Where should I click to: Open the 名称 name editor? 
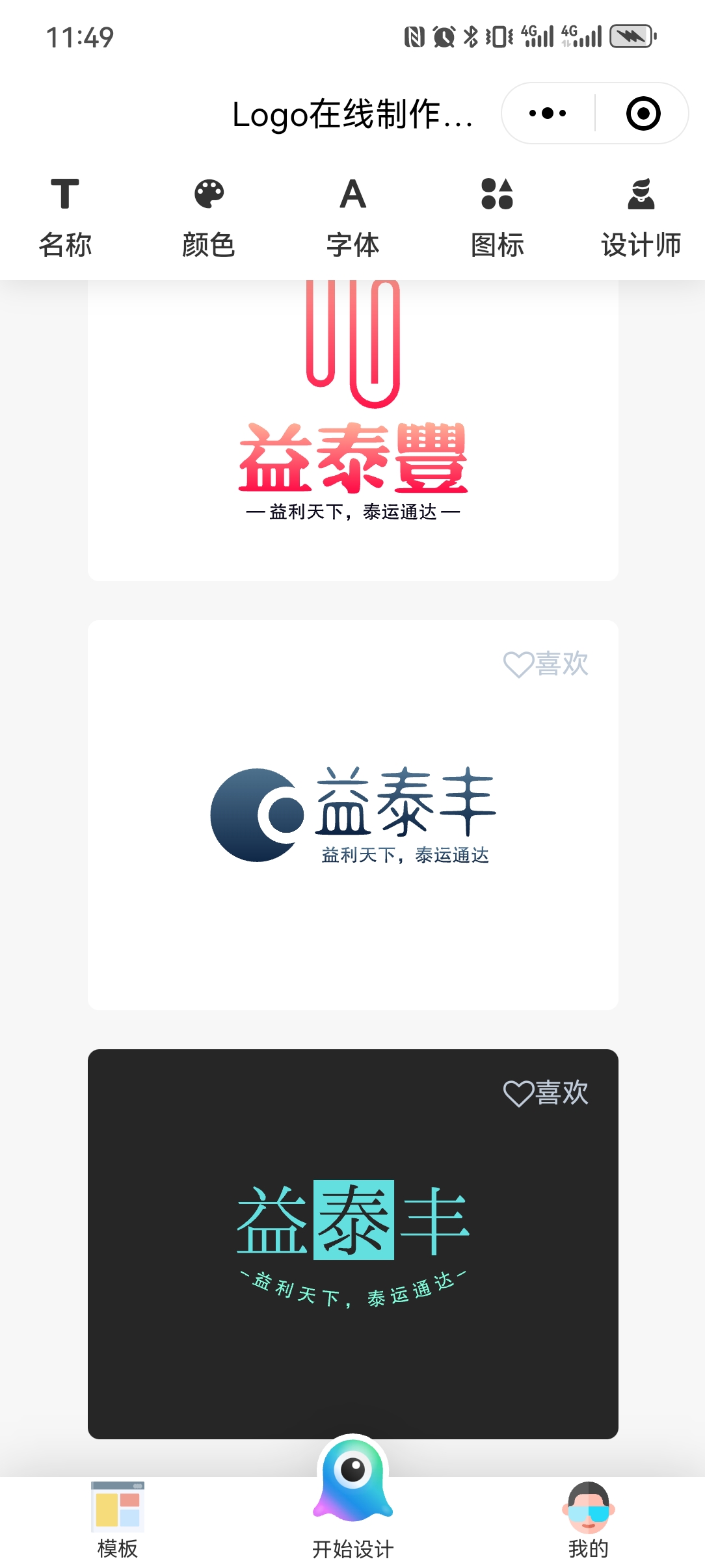point(65,218)
